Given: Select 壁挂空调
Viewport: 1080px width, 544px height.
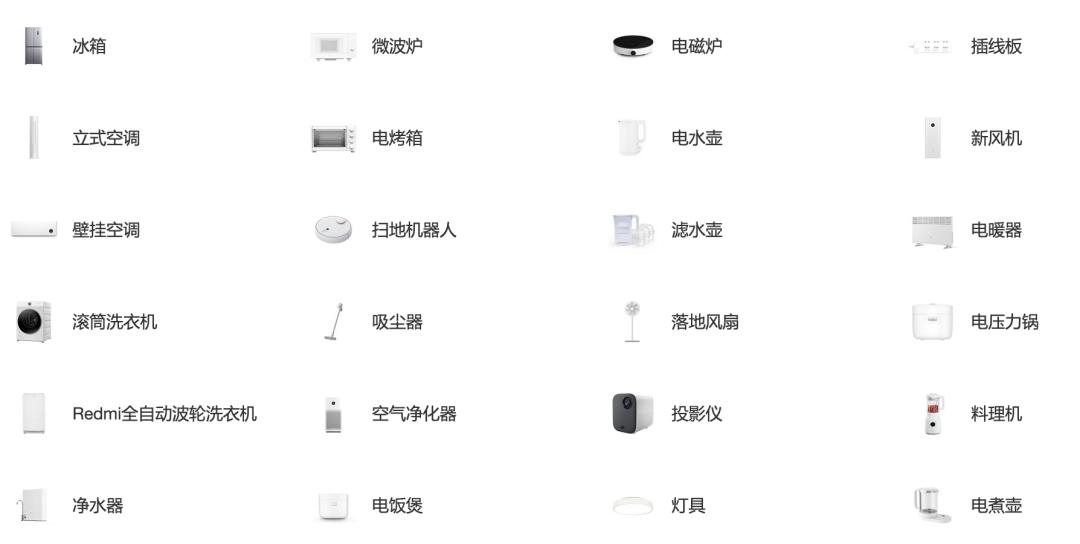Looking at the screenshot, I should [x=105, y=230].
